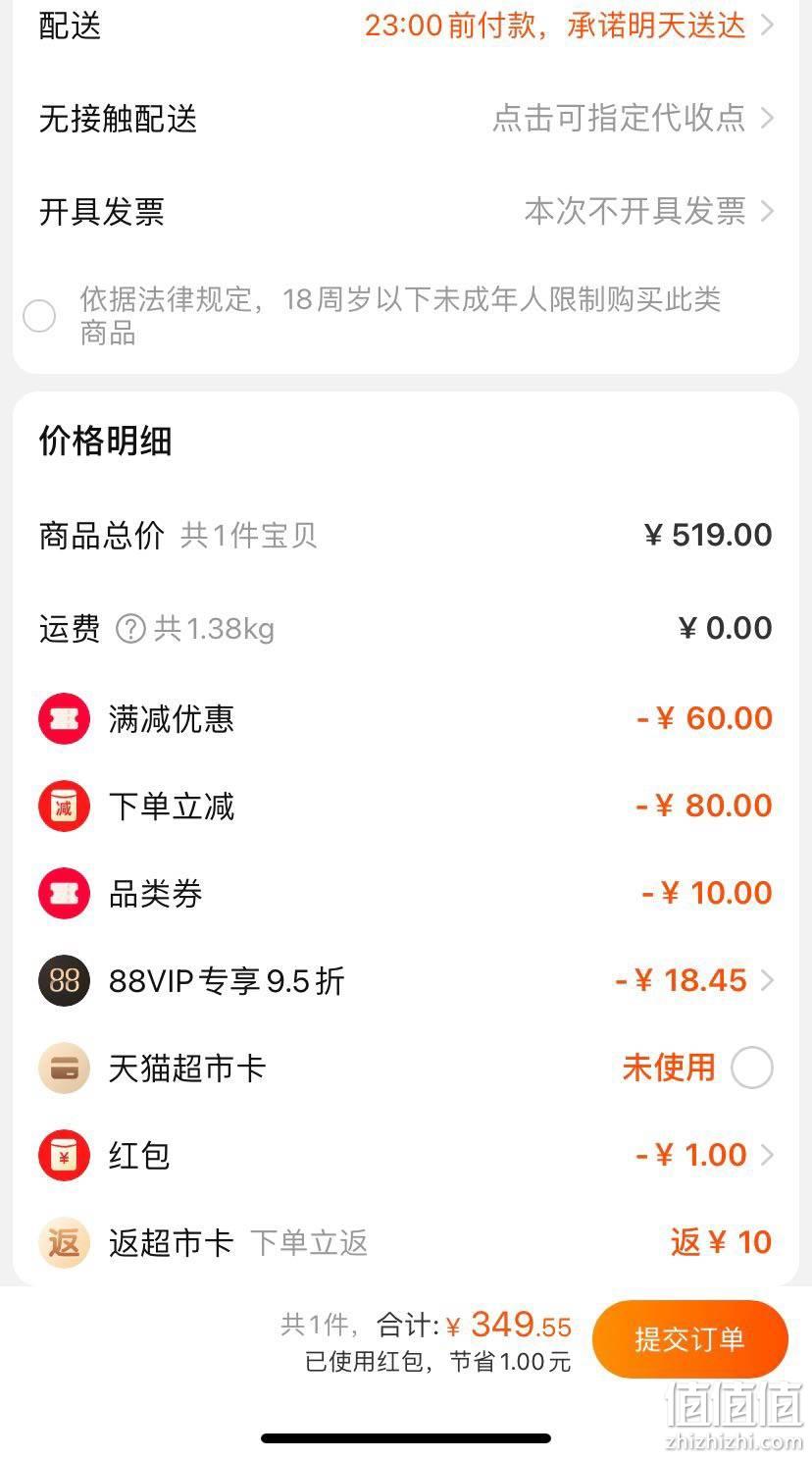Screen dimensions: 812x1459
Task: Tap the 运费 question mark help icon
Action: pyautogui.click(x=130, y=628)
